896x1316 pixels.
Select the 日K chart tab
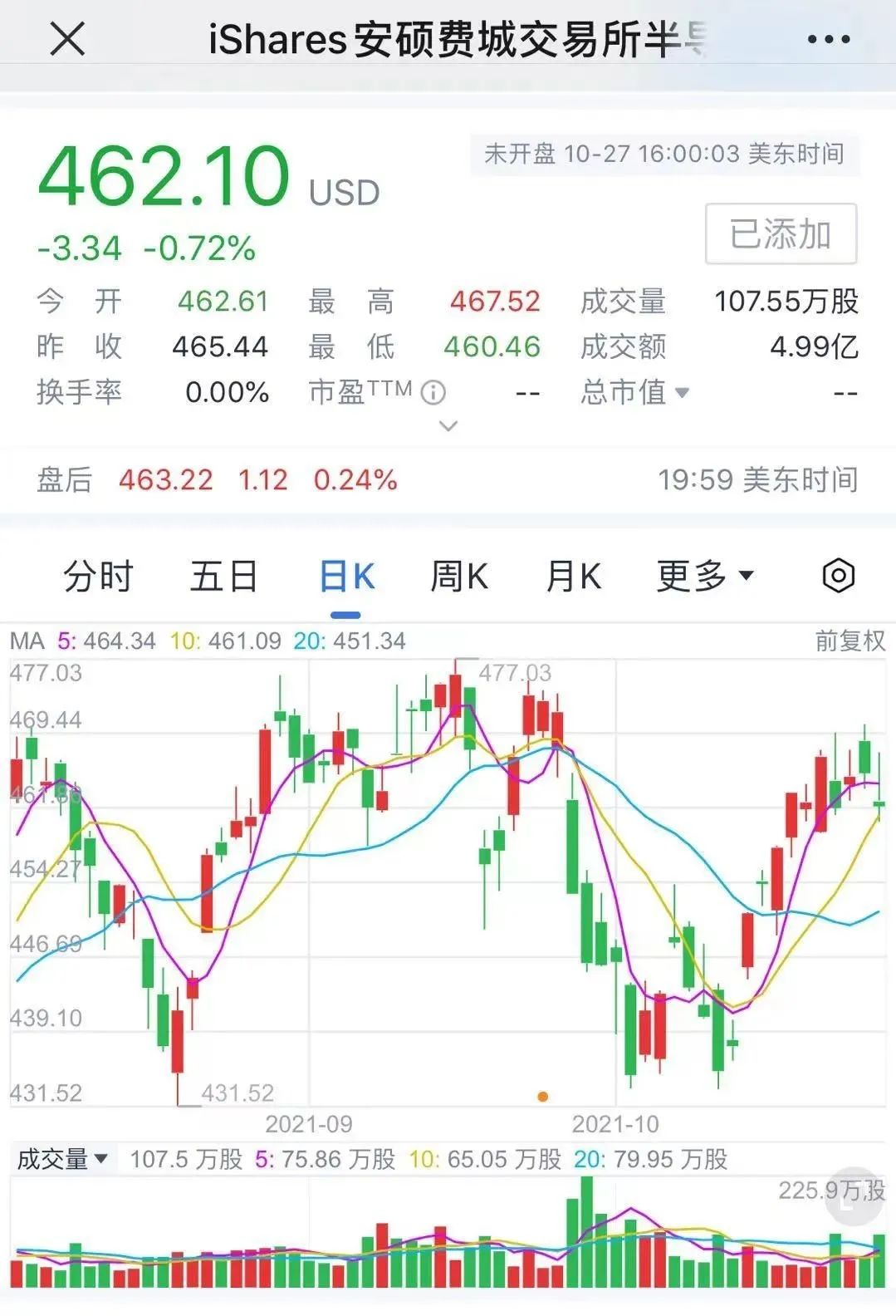click(x=346, y=576)
